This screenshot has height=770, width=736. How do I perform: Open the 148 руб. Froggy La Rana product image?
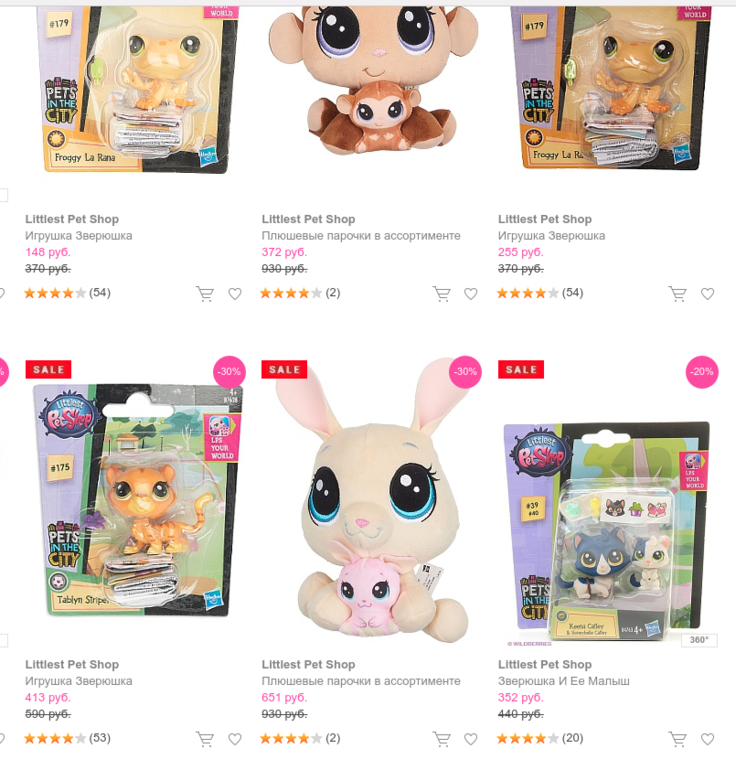point(135,85)
